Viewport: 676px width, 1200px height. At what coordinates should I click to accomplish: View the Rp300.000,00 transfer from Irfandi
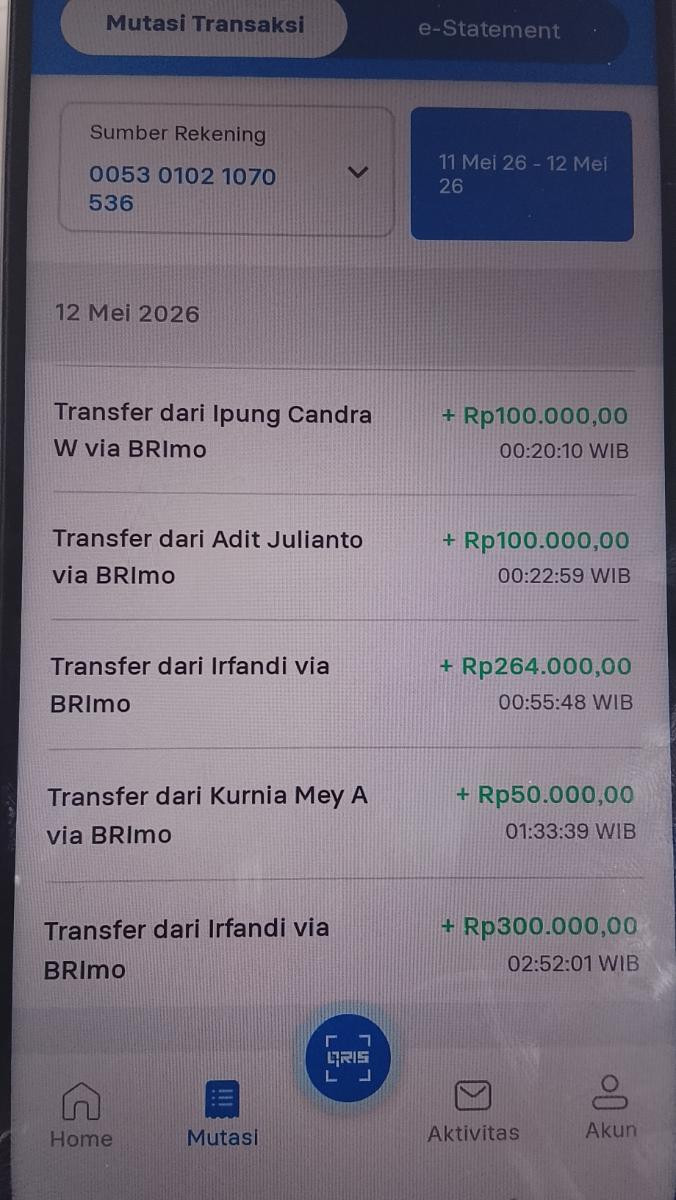(342, 946)
